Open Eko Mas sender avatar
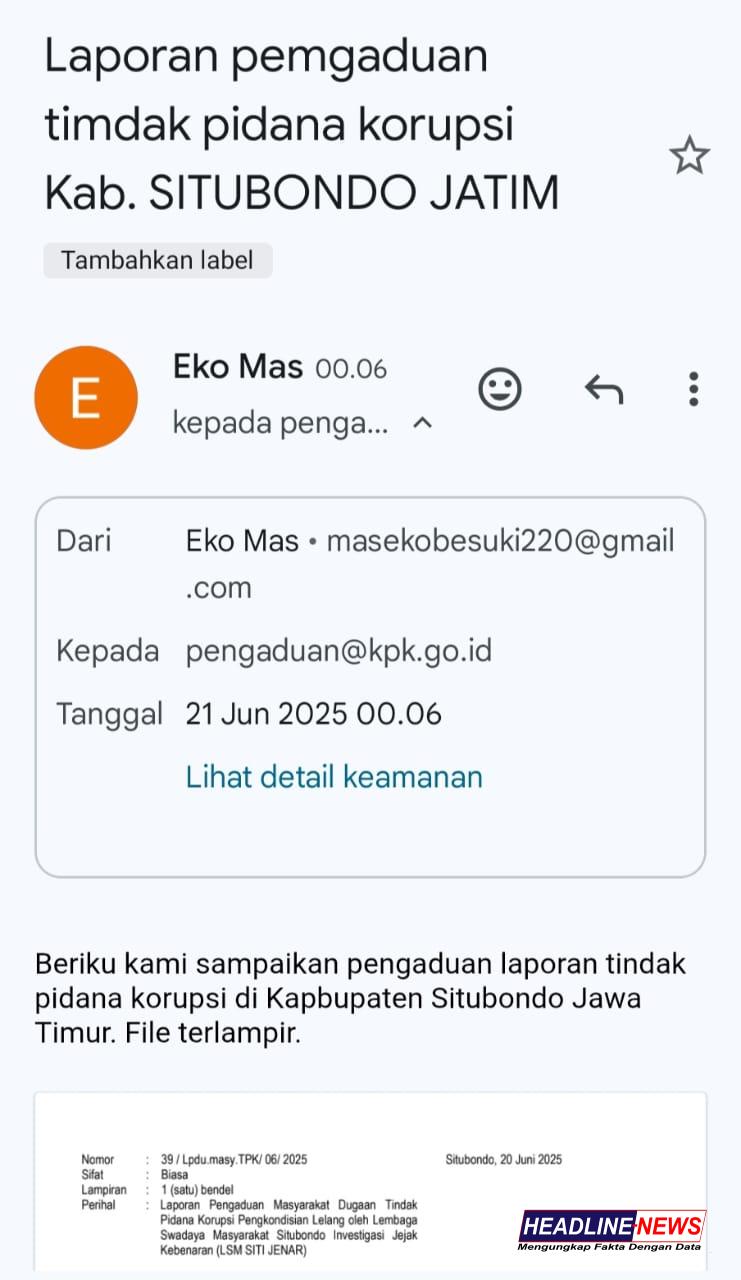This screenshot has height=1280, width=741. [86, 398]
